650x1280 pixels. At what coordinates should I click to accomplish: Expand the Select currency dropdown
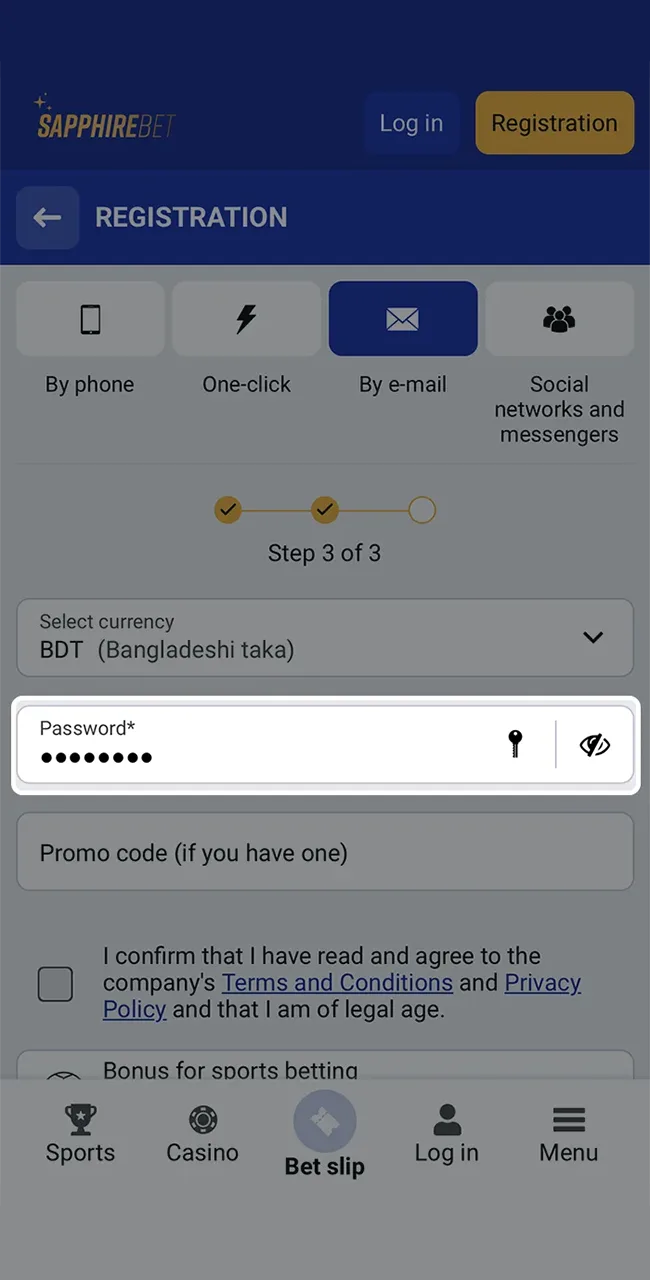325,637
